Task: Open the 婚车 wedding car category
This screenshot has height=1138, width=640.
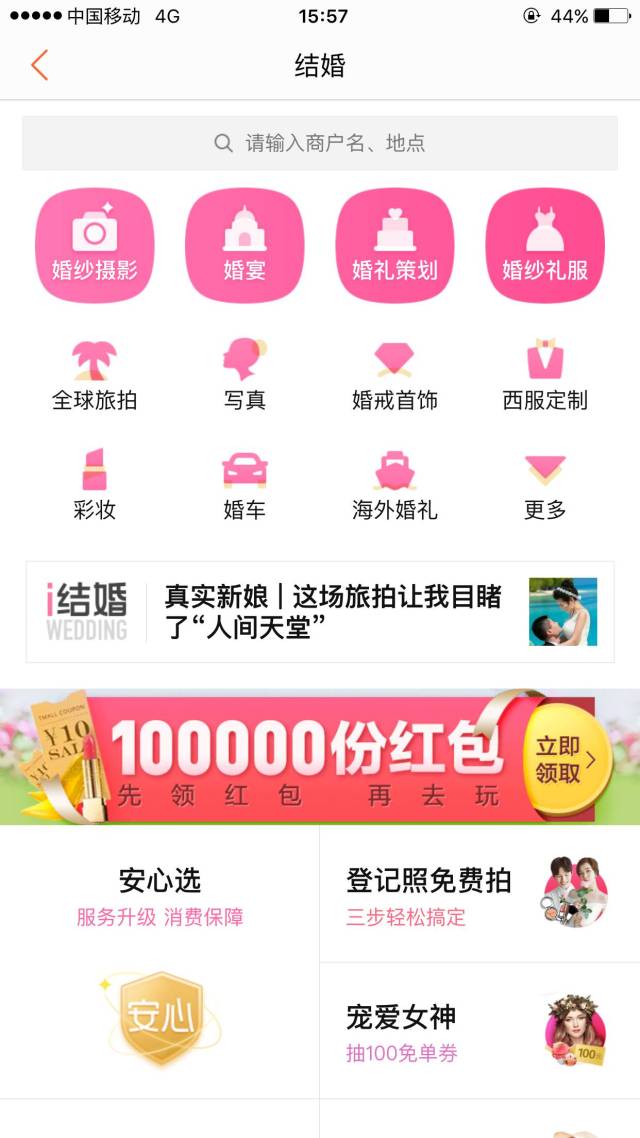Action: pyautogui.click(x=245, y=485)
